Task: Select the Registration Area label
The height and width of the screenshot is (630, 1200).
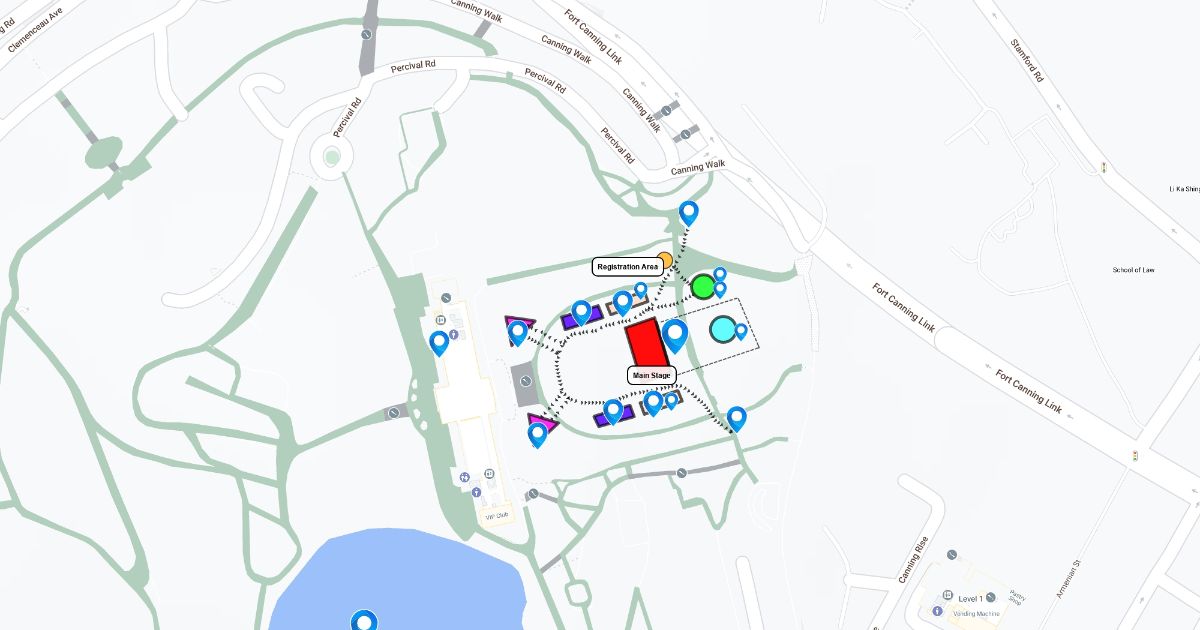Action: coord(628,266)
